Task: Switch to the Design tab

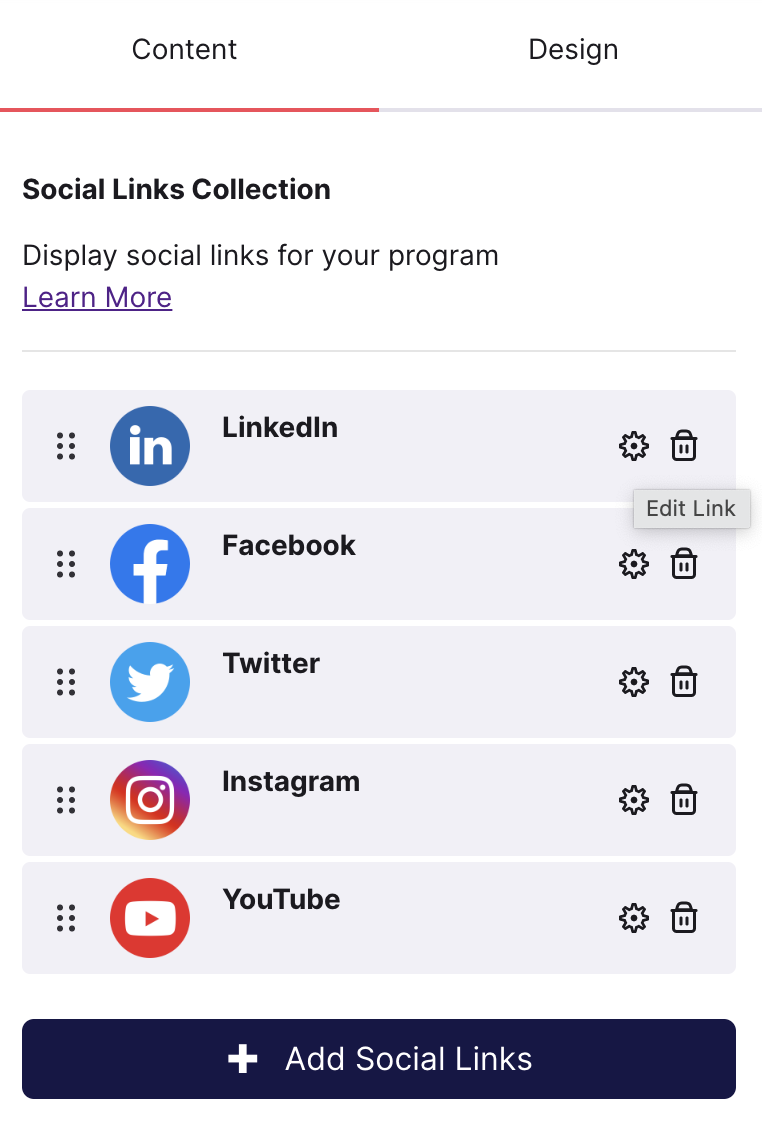Action: click(x=573, y=49)
